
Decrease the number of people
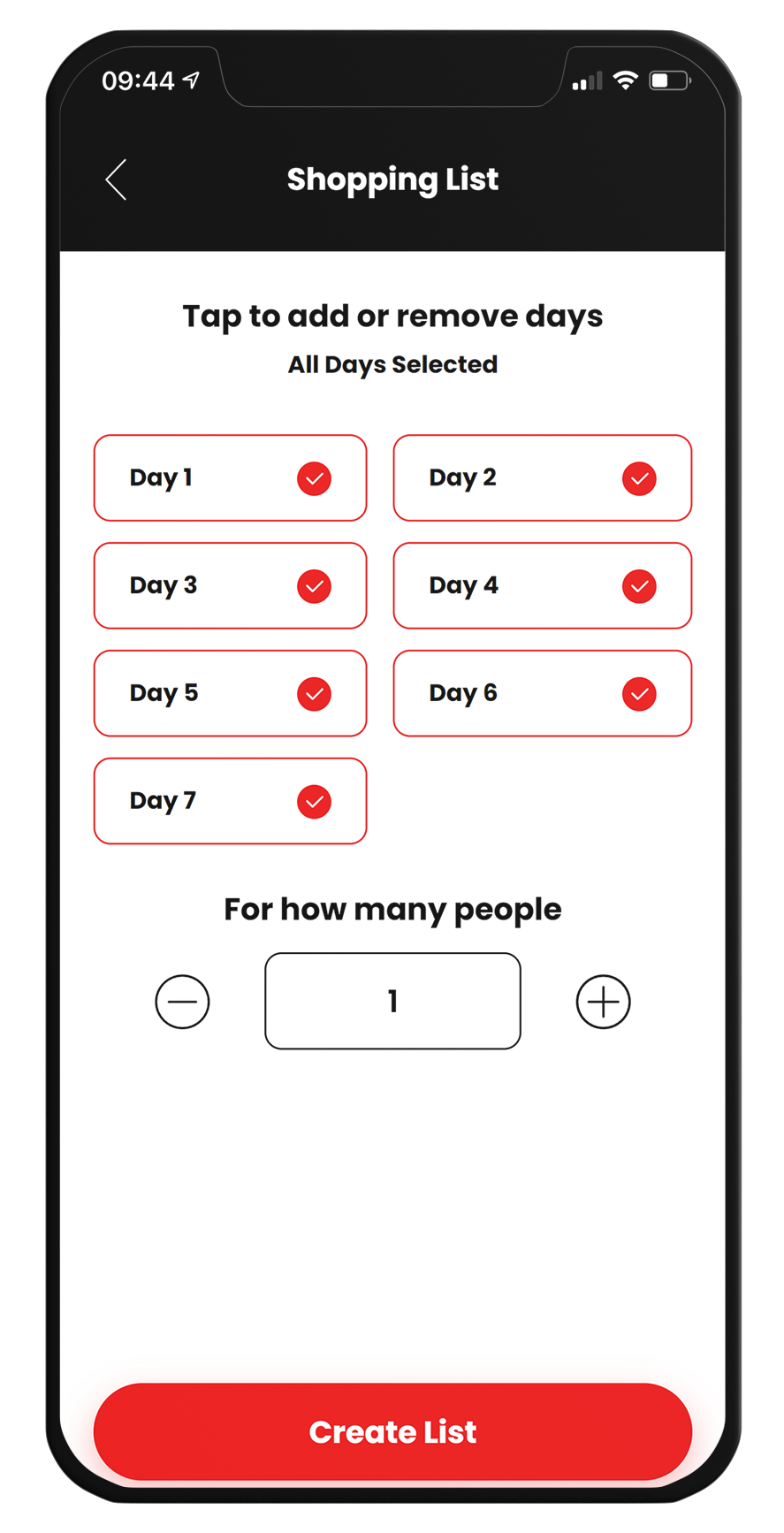click(x=182, y=1002)
